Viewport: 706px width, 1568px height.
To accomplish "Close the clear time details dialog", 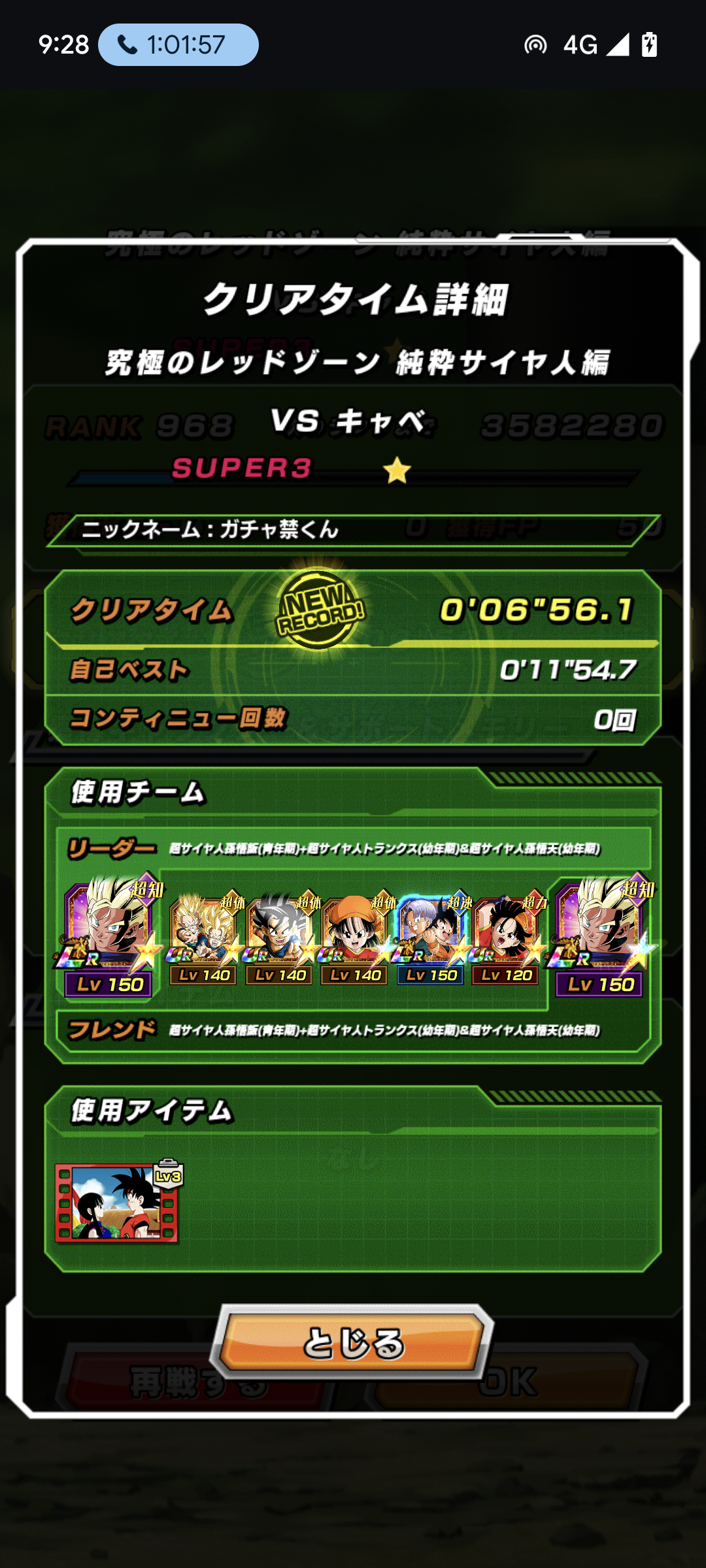I will coord(352,1343).
